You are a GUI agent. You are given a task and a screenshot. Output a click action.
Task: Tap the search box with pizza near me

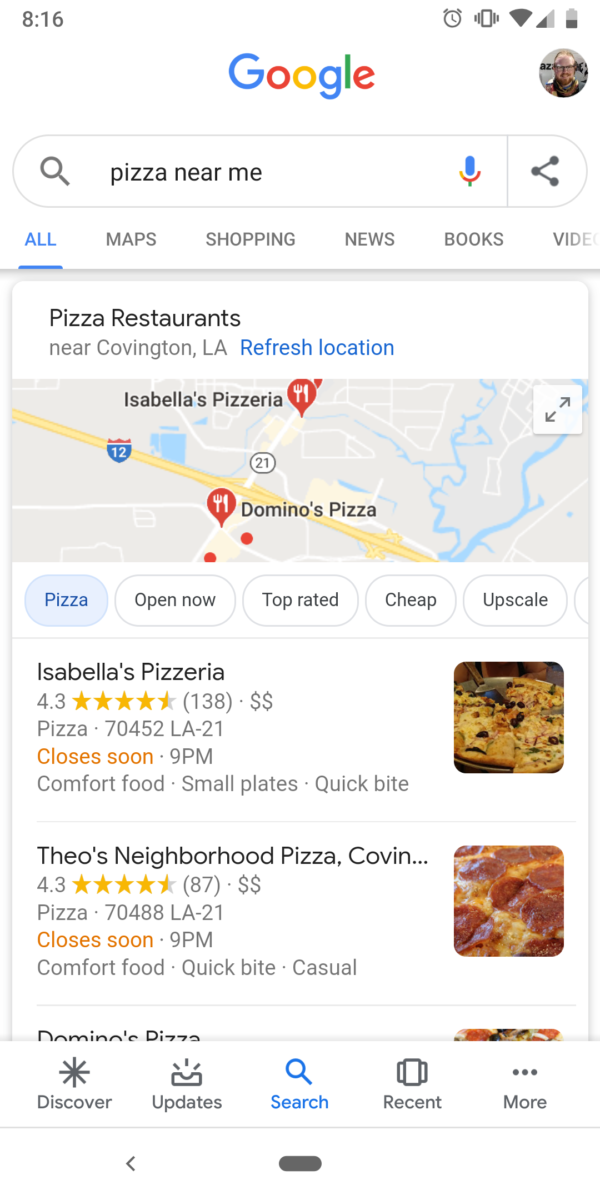[270, 172]
